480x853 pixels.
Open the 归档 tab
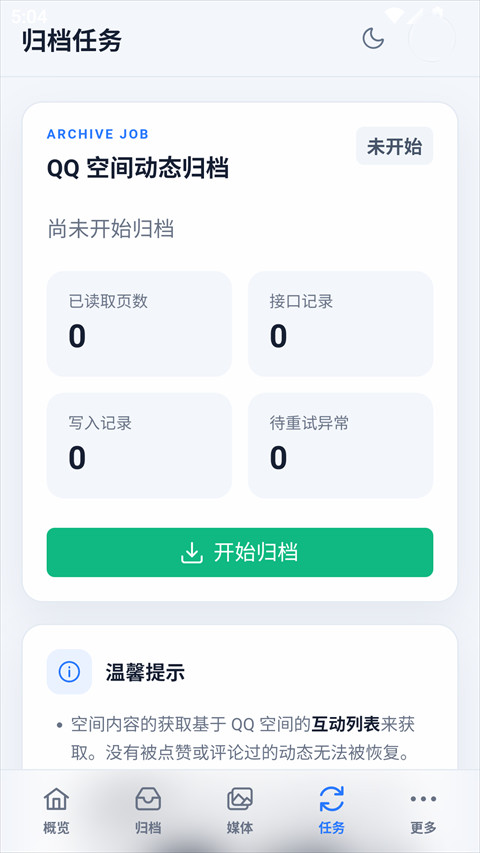click(x=148, y=811)
